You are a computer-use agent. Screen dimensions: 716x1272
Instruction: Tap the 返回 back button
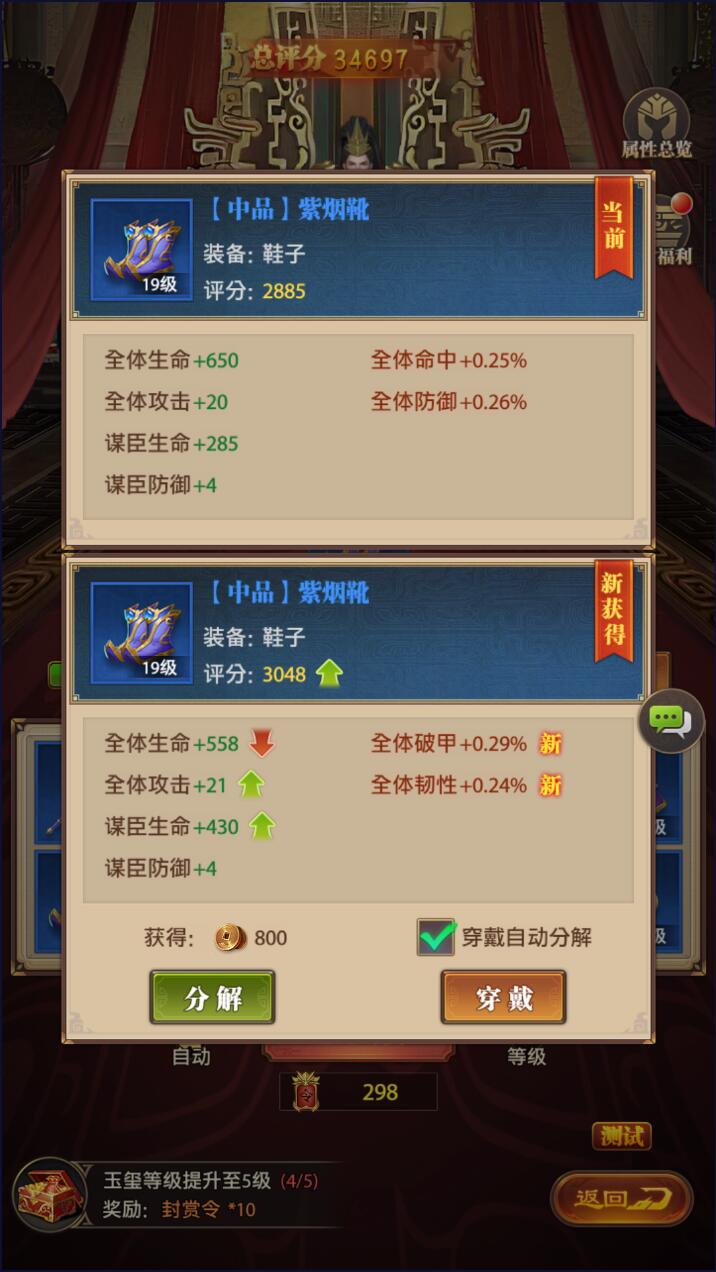click(621, 1198)
